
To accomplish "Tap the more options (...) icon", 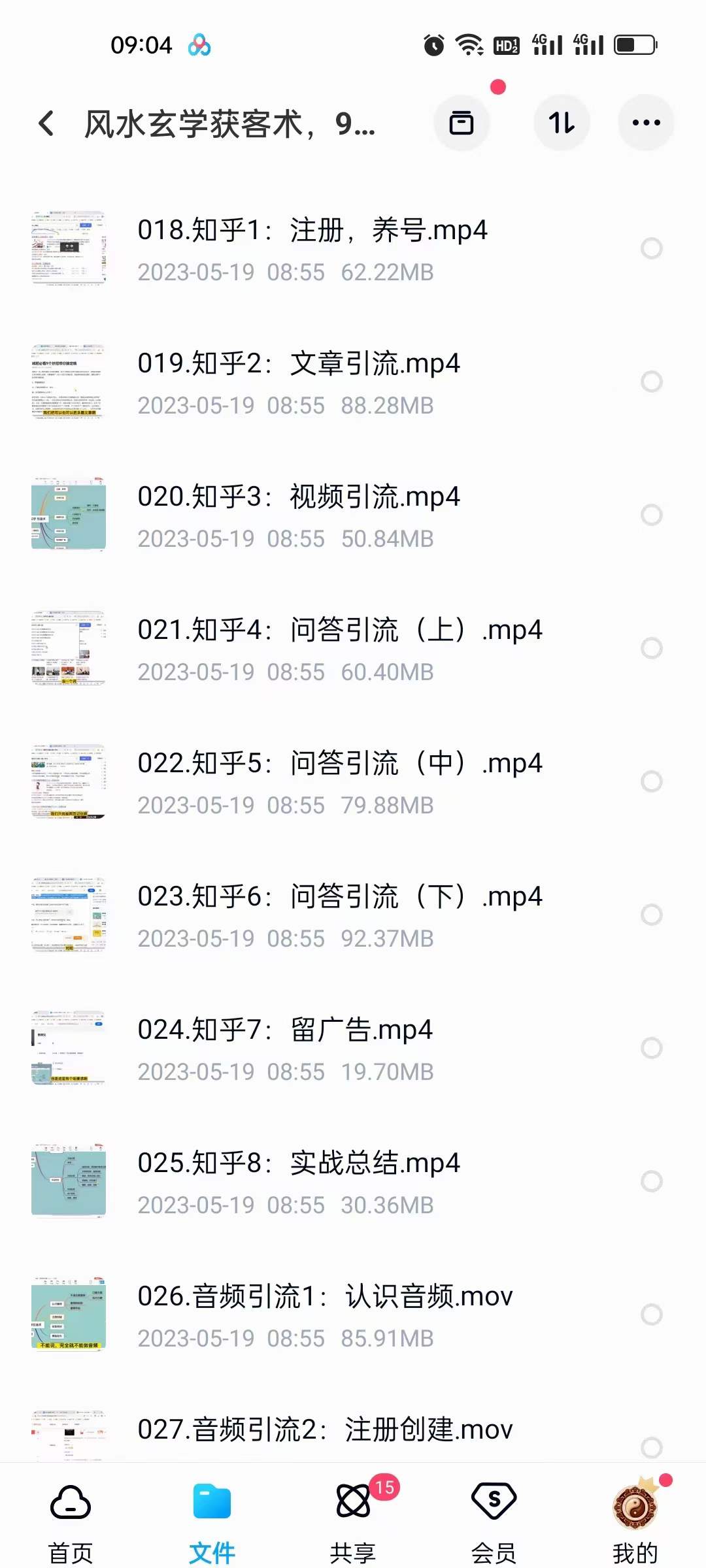I will click(645, 123).
